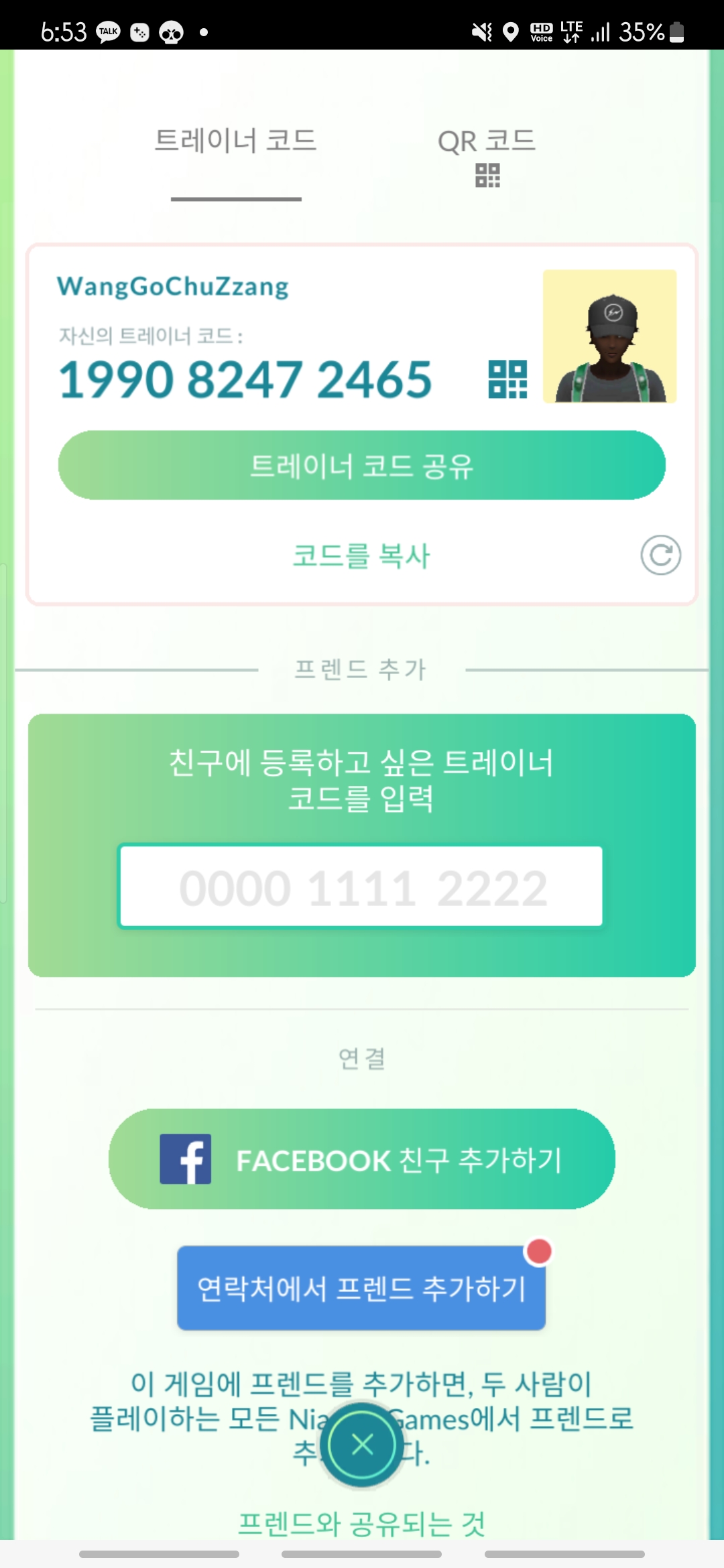
Task: Refresh the trainer code
Action: click(660, 556)
